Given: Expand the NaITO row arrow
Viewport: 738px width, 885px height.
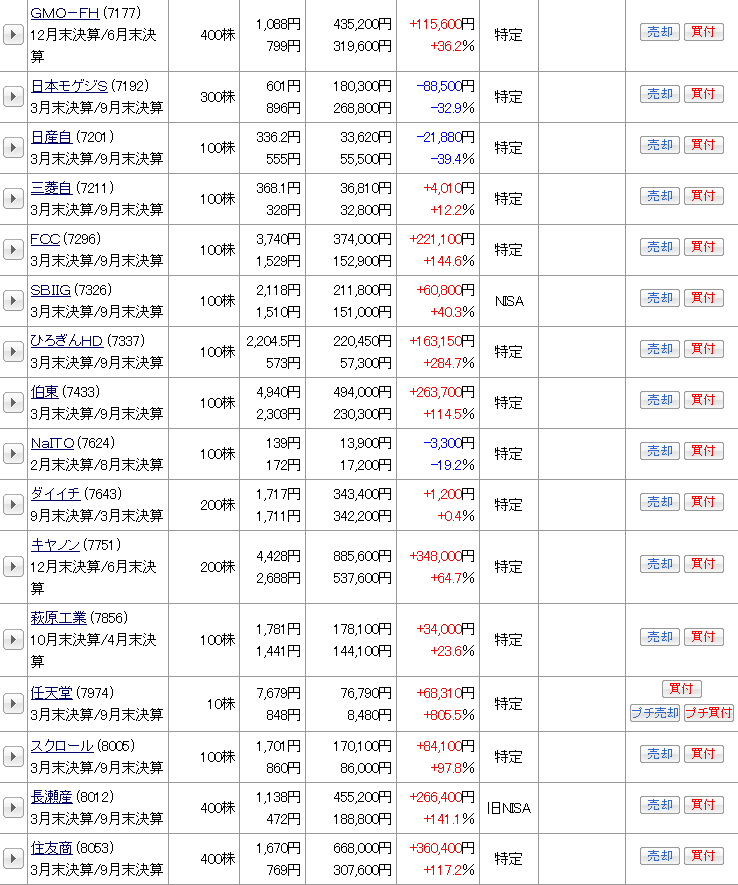Looking at the screenshot, I should (13, 454).
